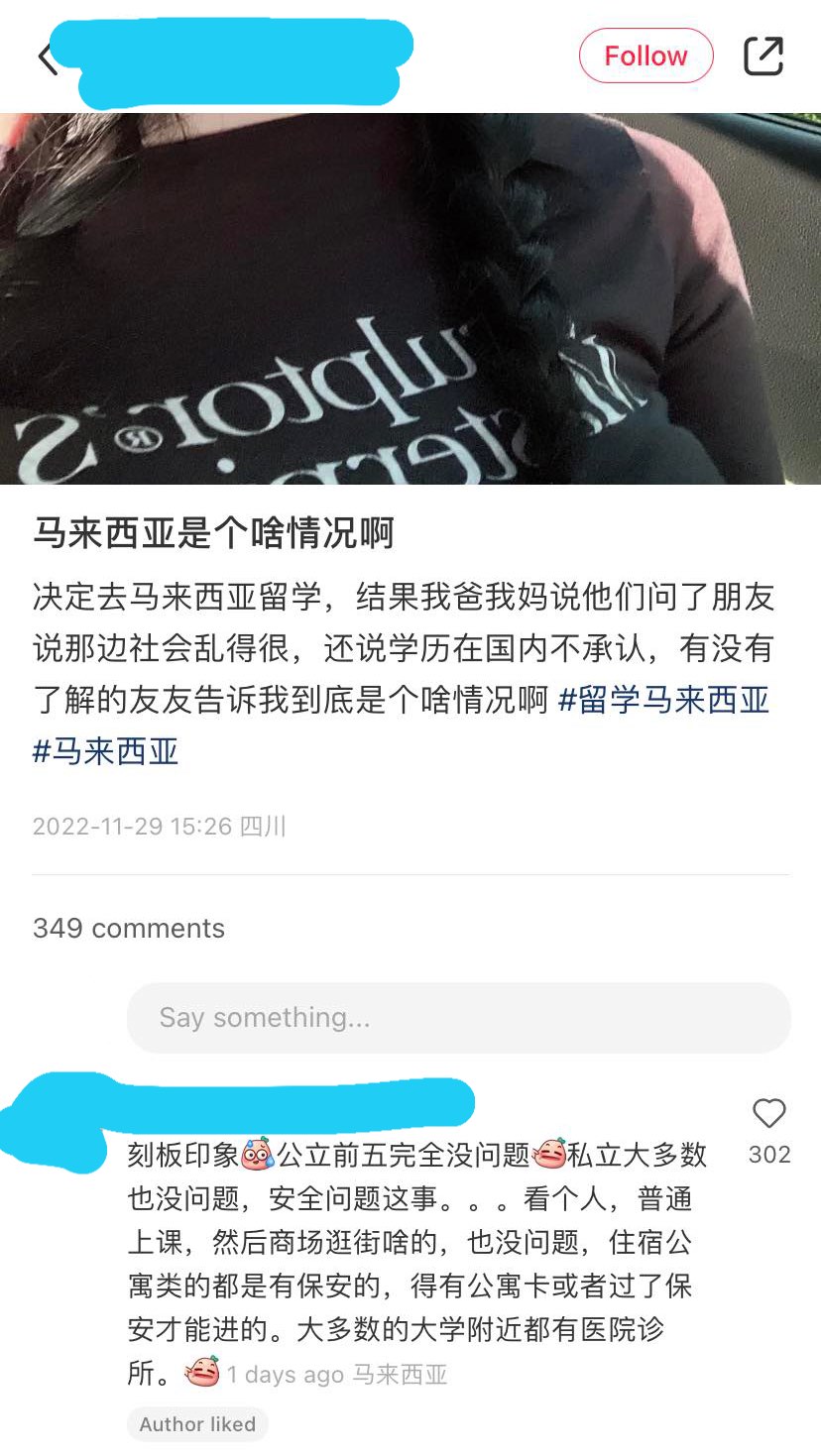The image size is (821, 1456).
Task: Follow this post's author
Action: point(645,56)
